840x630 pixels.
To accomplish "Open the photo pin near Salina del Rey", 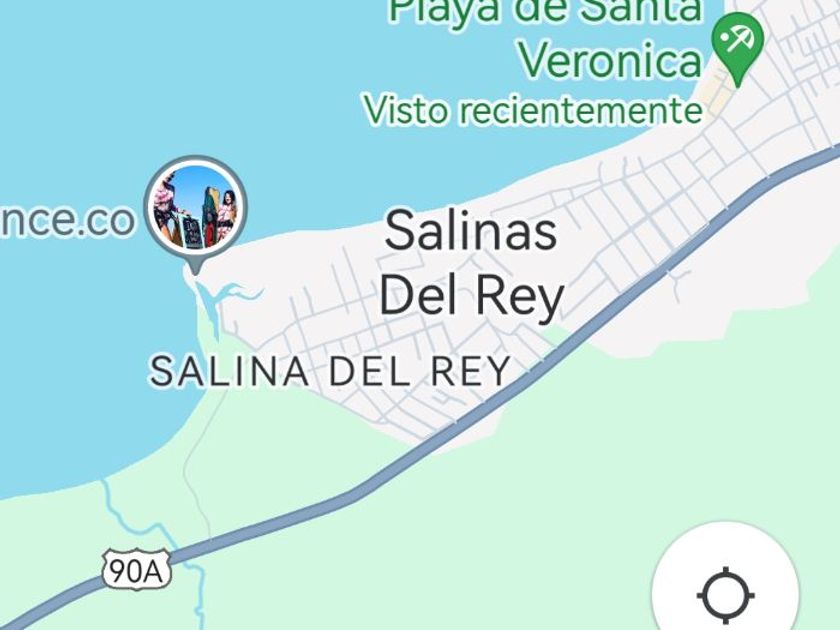I will [196, 207].
